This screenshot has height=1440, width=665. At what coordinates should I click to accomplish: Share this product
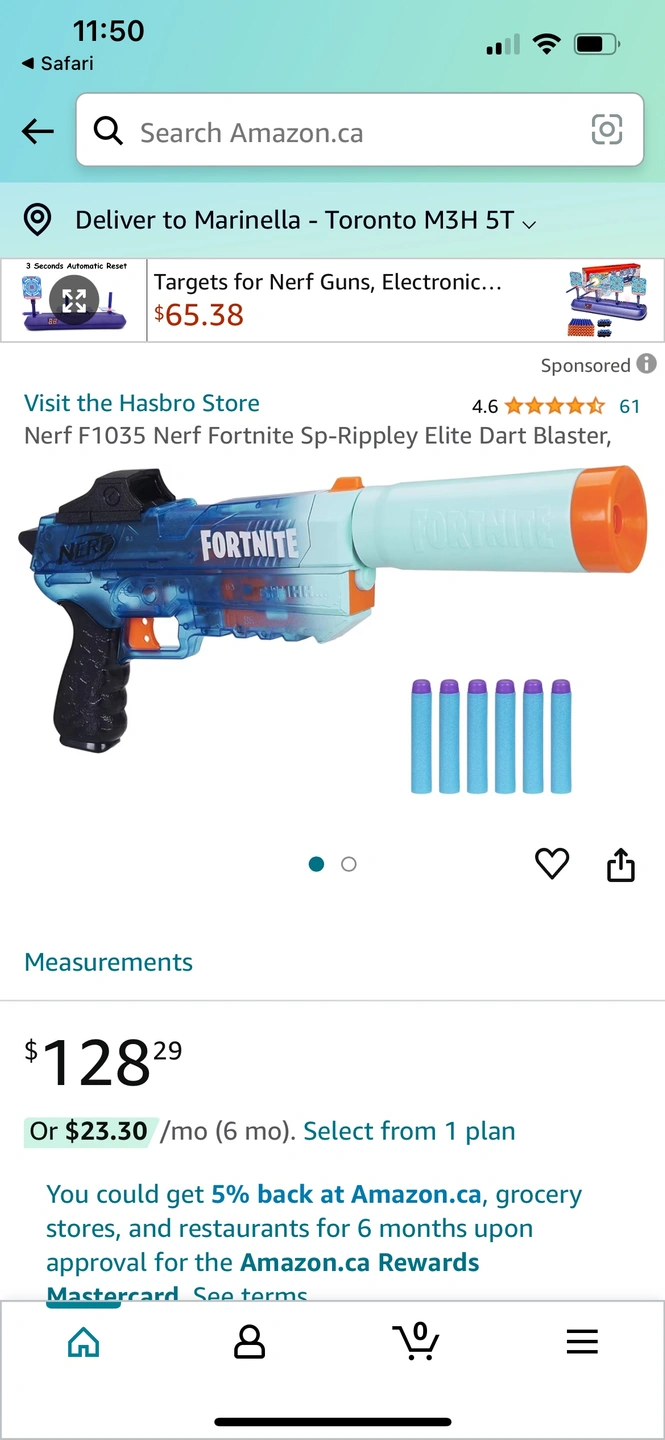(x=621, y=864)
